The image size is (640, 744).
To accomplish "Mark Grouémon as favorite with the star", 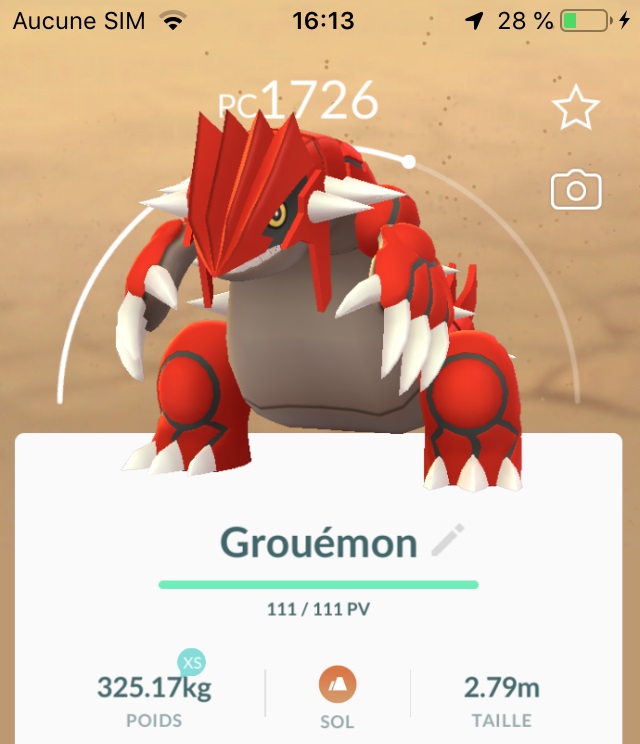I will 576,108.
